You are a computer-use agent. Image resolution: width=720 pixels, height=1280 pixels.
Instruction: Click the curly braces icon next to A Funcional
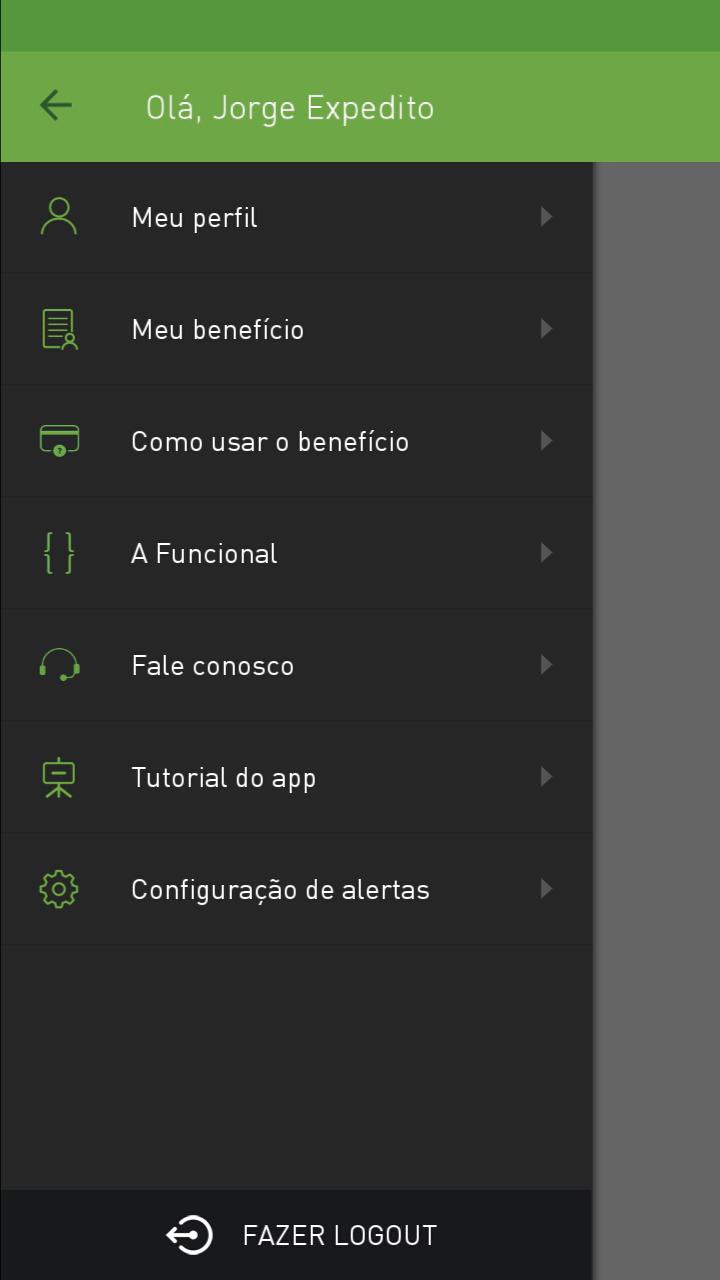(x=58, y=553)
